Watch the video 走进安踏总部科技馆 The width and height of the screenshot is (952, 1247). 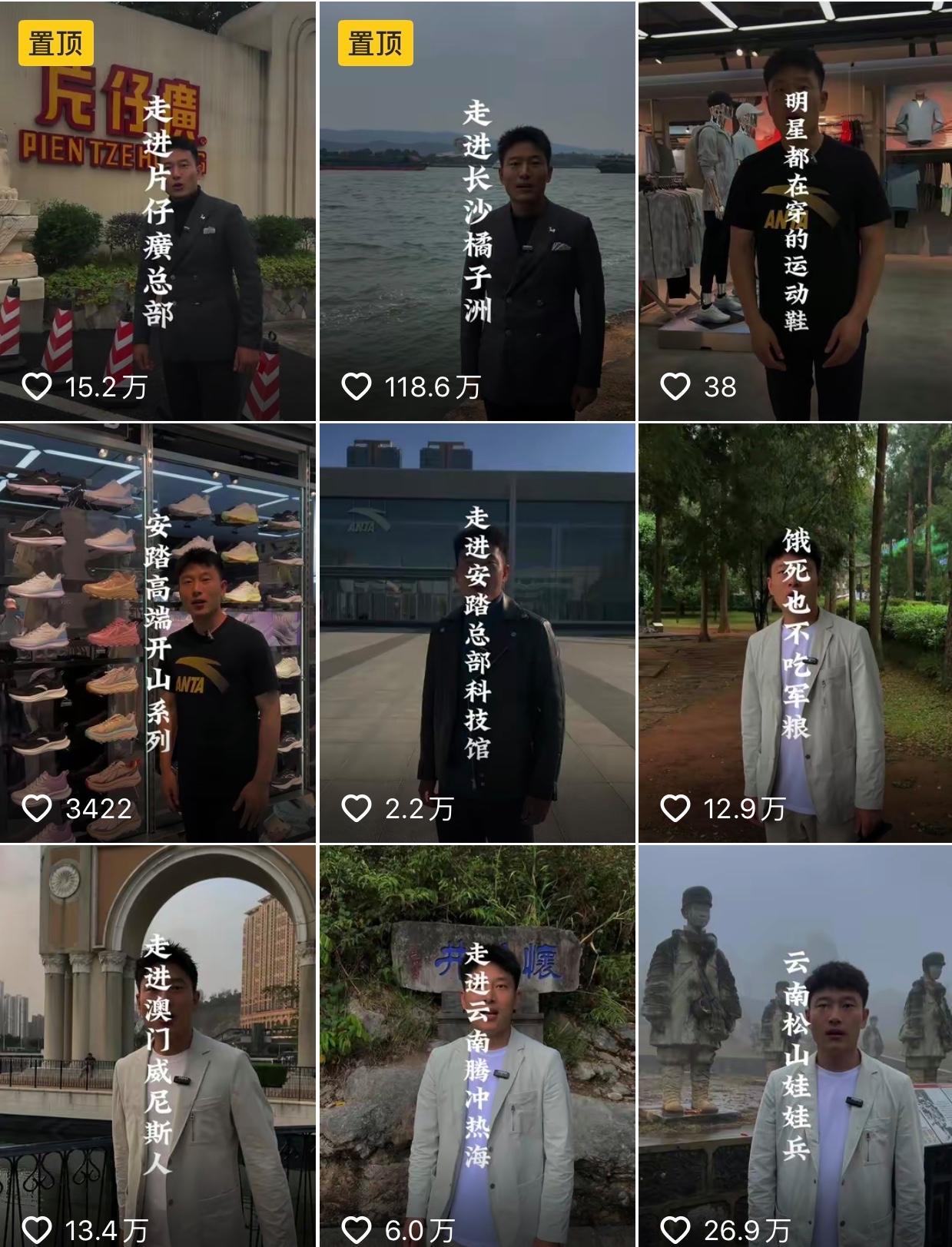(476, 632)
